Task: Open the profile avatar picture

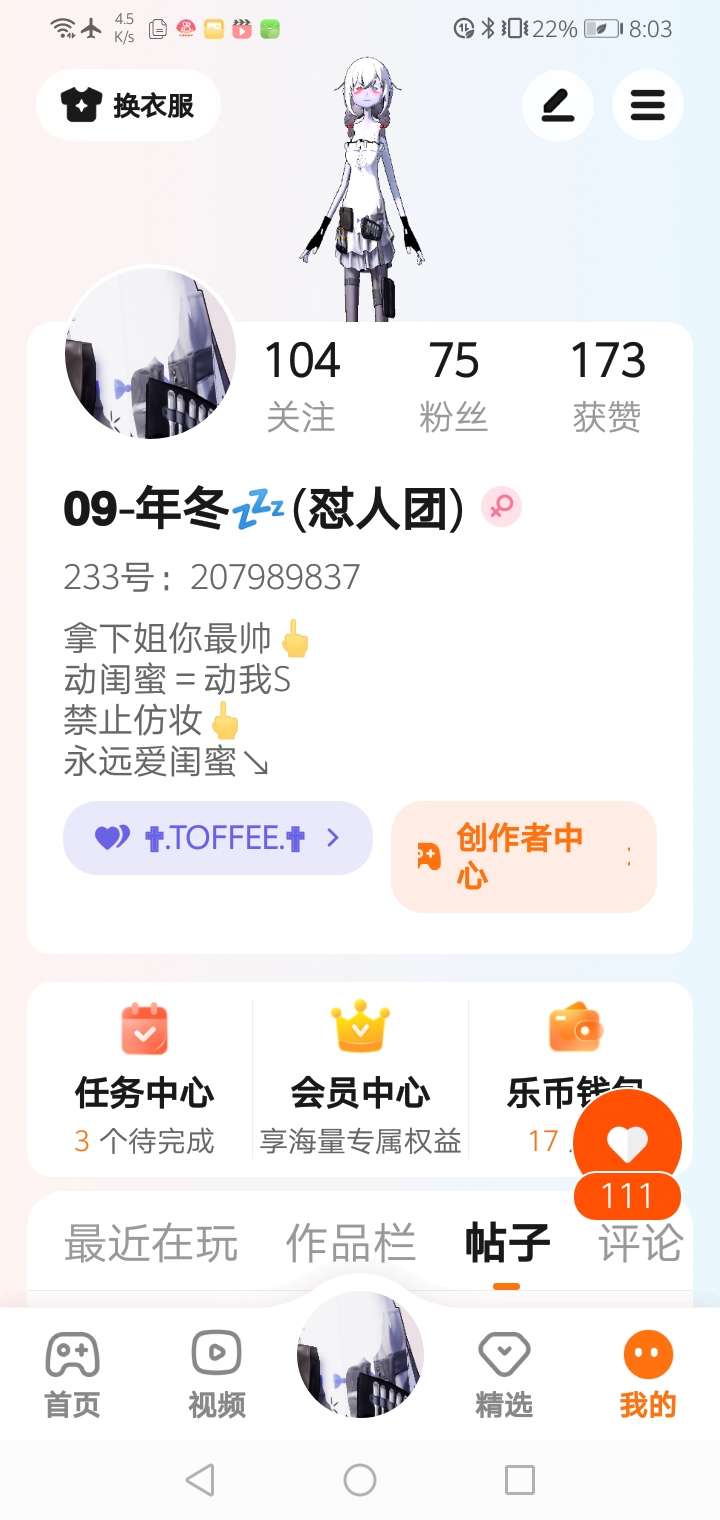Action: [x=150, y=355]
